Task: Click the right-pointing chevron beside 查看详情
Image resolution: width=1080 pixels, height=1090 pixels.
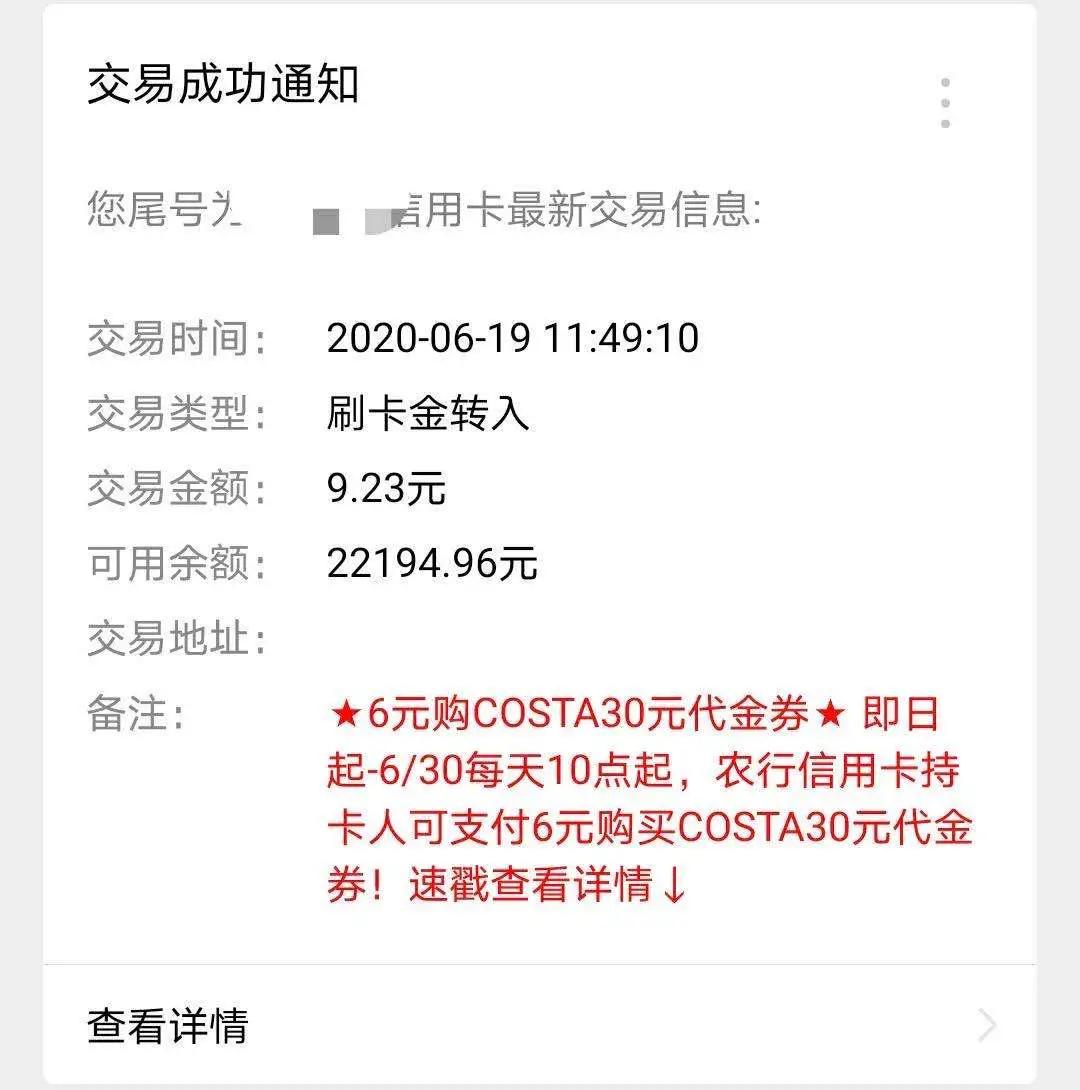Action: [x=987, y=1025]
